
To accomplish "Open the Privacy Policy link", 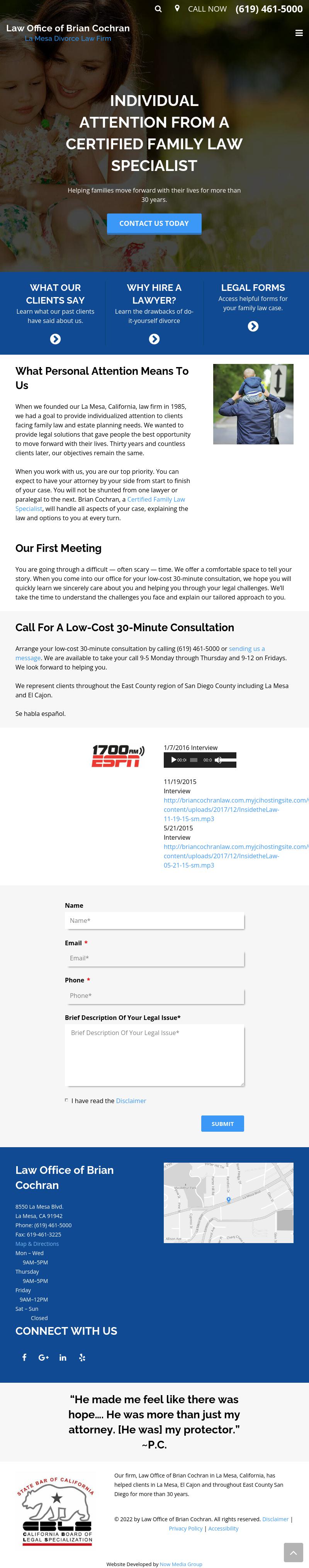I will (x=185, y=1529).
